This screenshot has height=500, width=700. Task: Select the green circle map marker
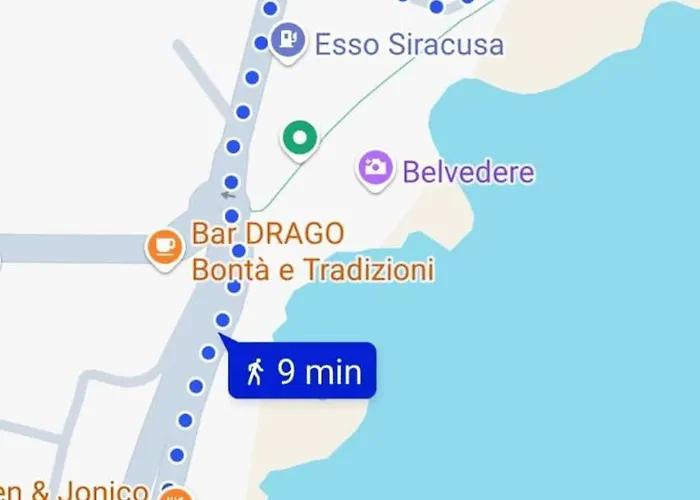pos(299,137)
